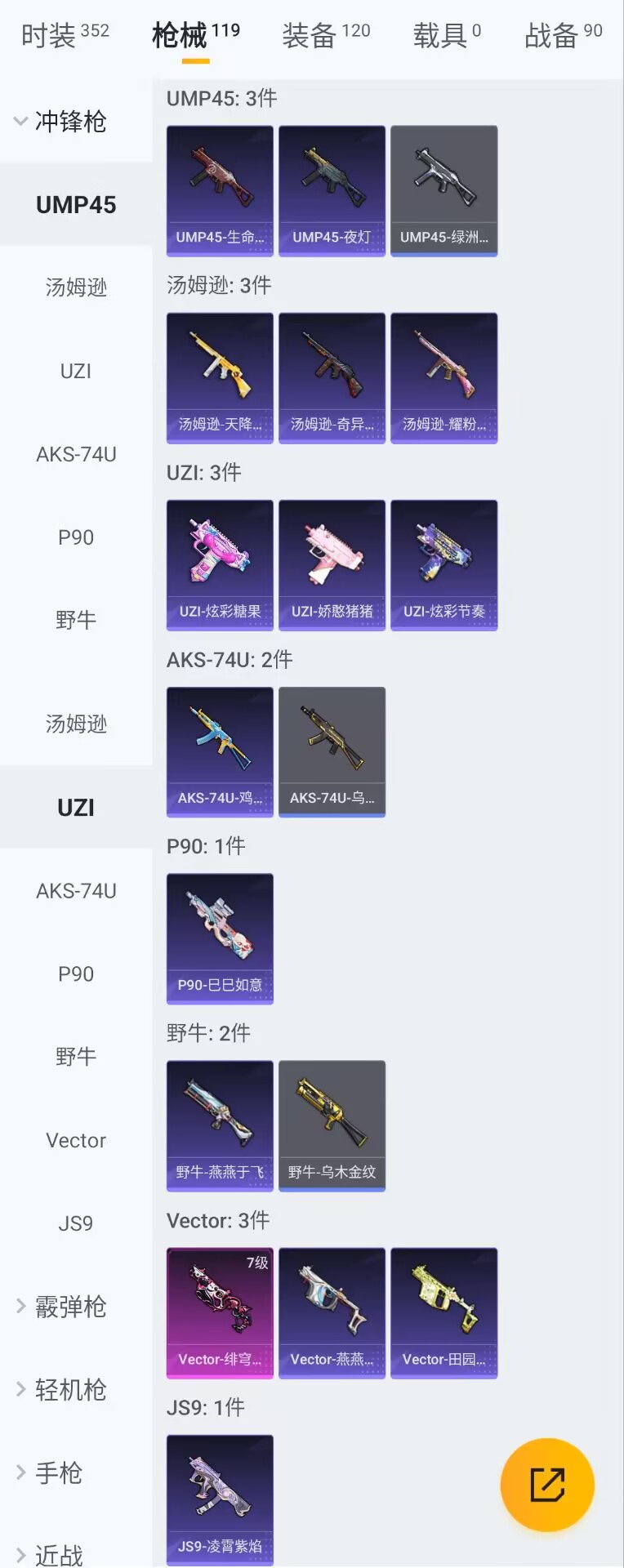
Task: Open the UMP45-夜灯 skin
Action: coord(332,190)
